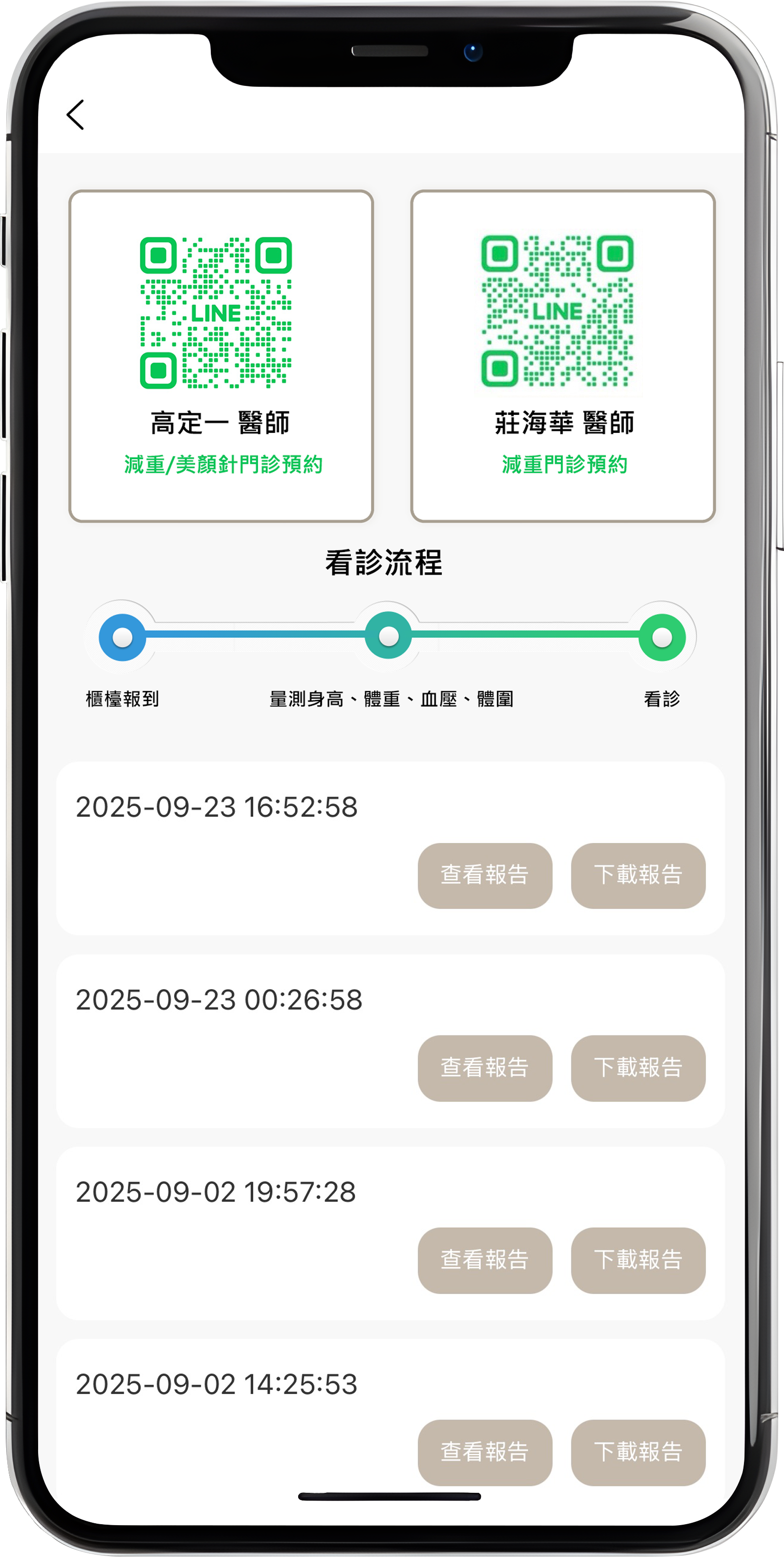Select 下載報告 for 2025-09-02 14:25:53
Image resolution: width=784 pixels, height=1557 pixels.
(x=638, y=1452)
